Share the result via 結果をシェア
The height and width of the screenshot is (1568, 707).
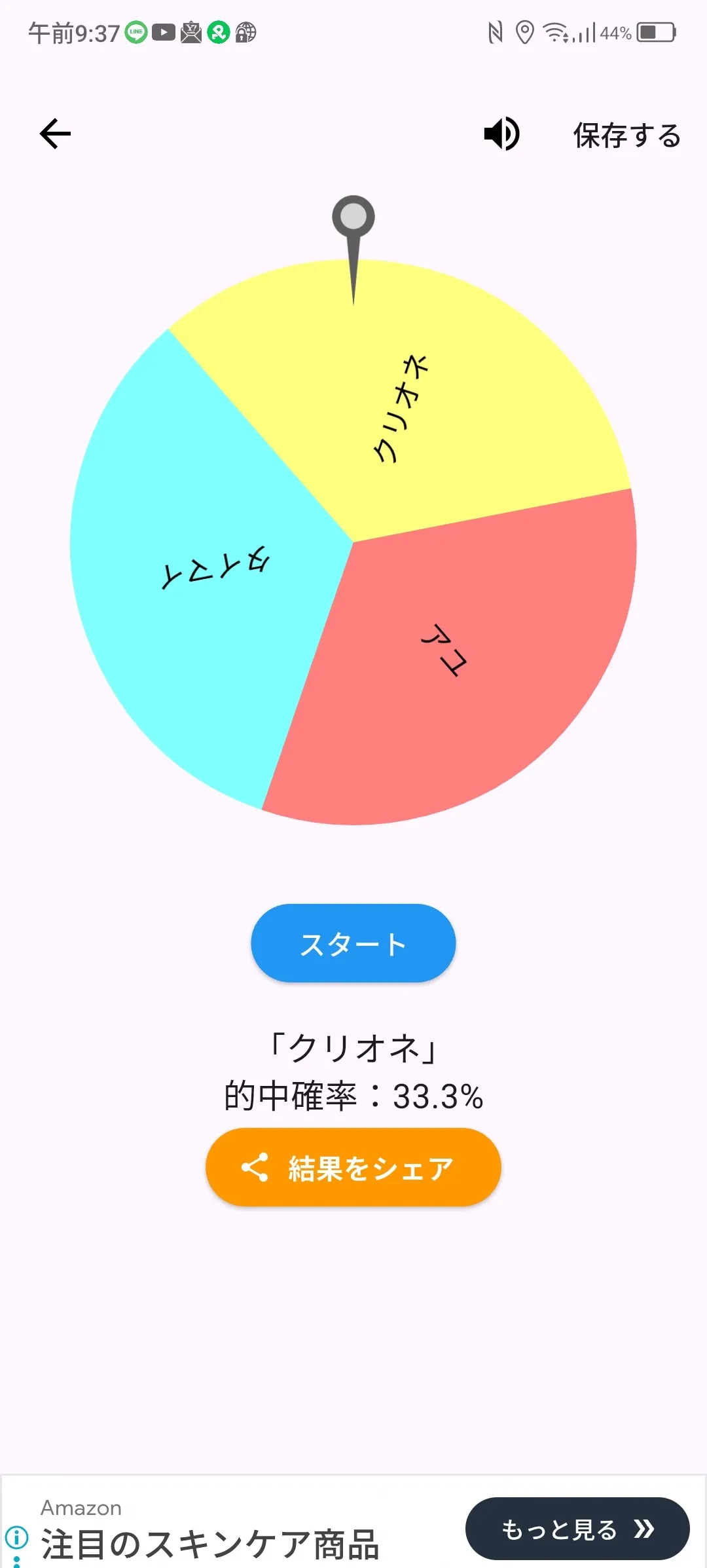pyautogui.click(x=353, y=1167)
